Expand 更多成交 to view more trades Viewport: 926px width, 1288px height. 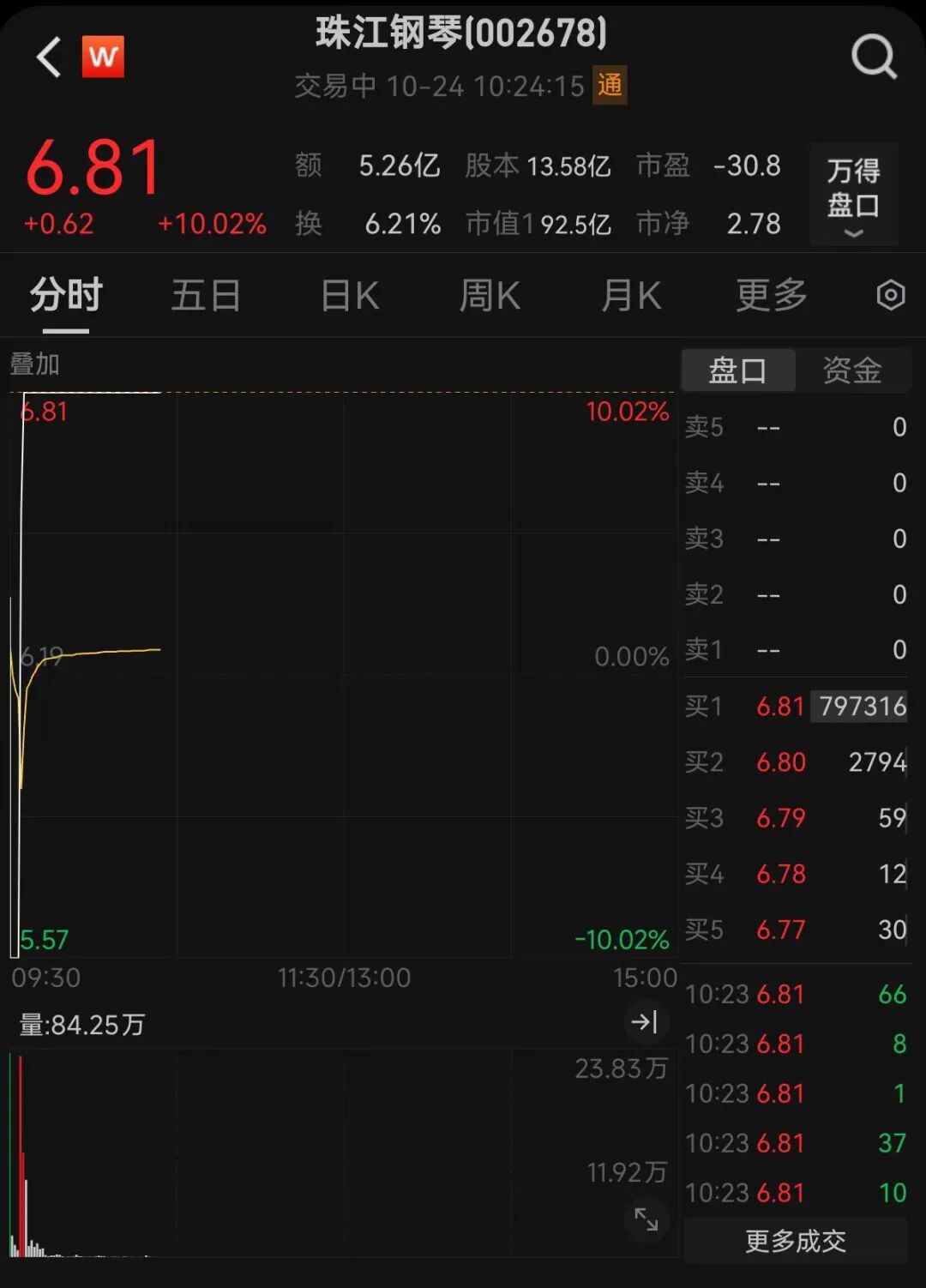pyautogui.click(x=796, y=1240)
